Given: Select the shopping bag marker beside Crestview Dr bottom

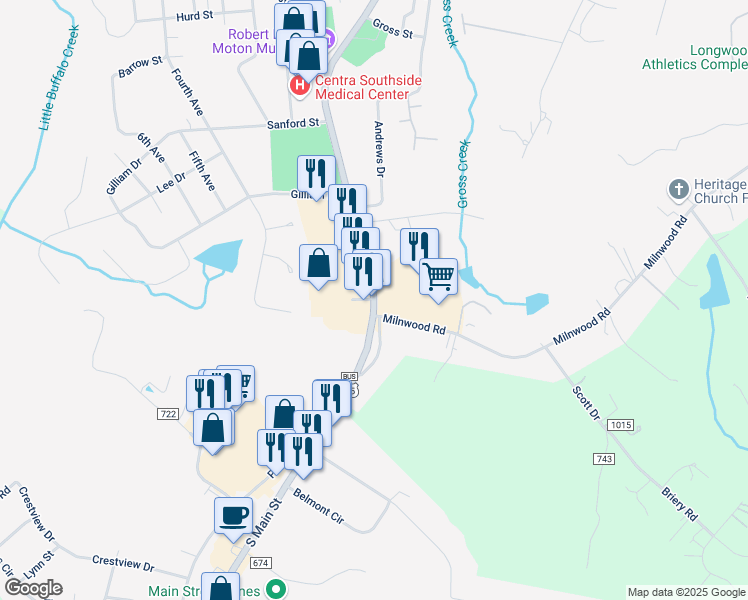Looking at the screenshot, I should pyautogui.click(x=221, y=588).
